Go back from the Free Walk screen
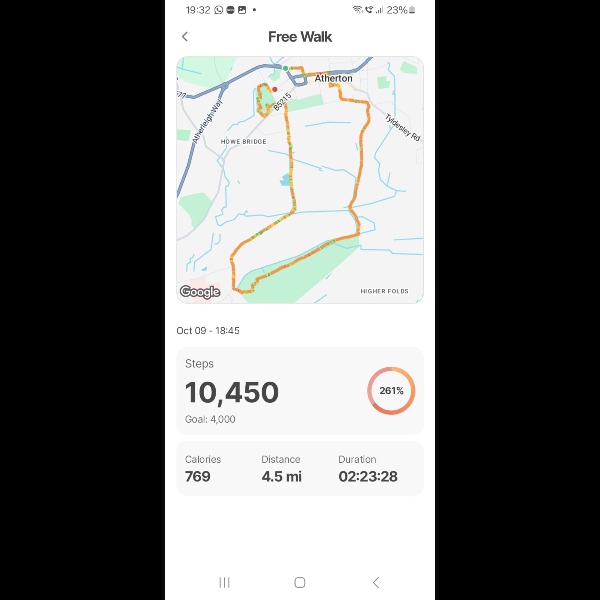The height and width of the screenshot is (600, 600). 185,37
